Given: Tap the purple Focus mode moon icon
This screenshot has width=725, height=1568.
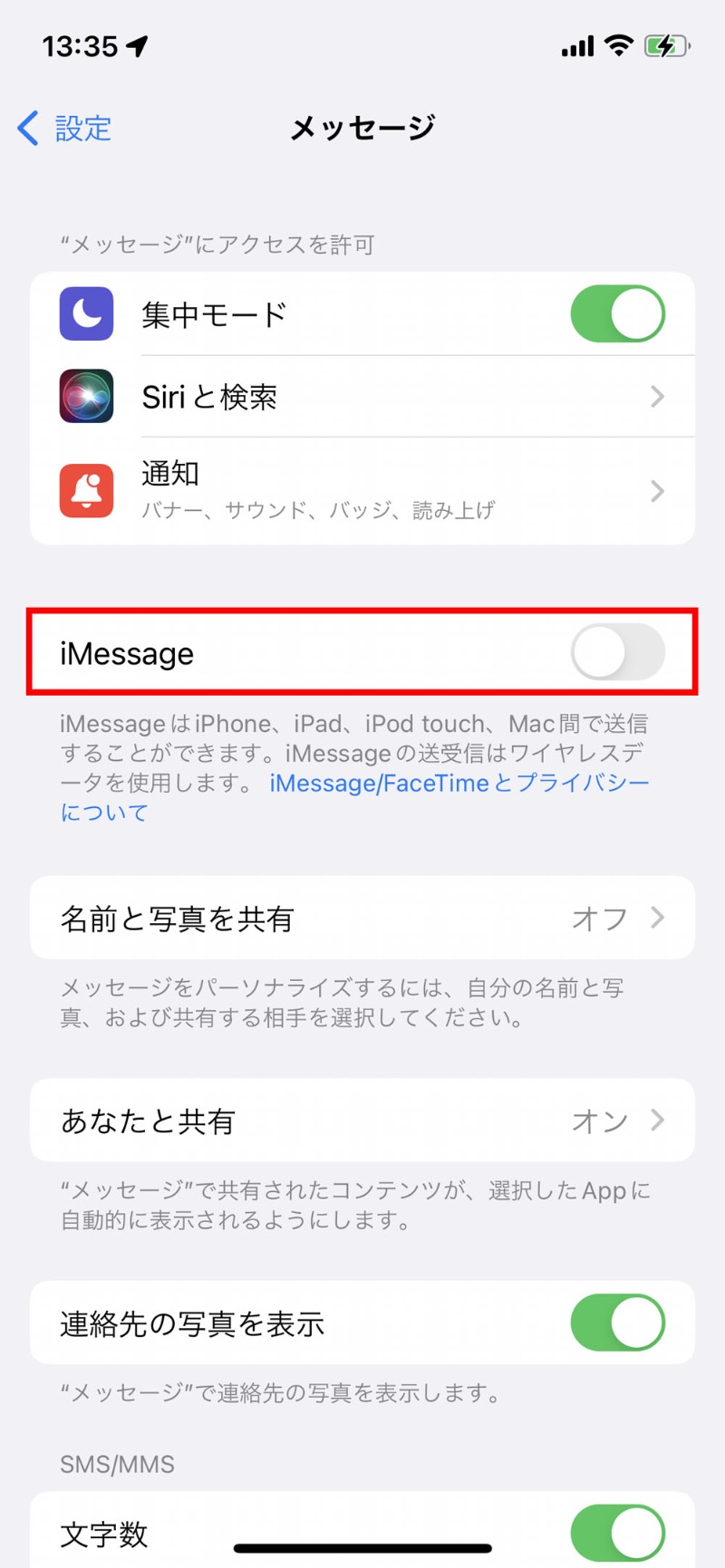Looking at the screenshot, I should click(85, 313).
